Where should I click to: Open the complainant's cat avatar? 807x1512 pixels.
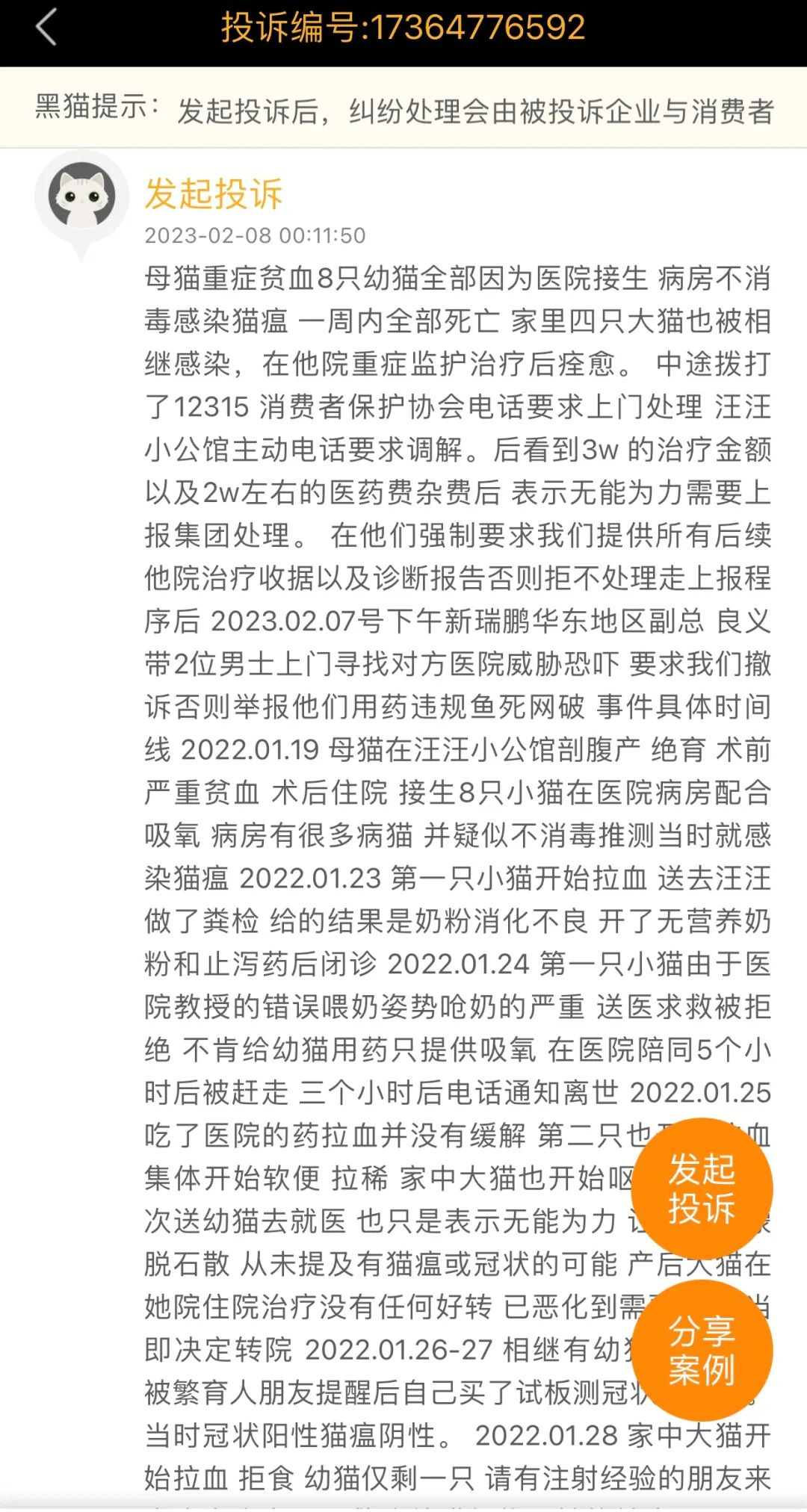tap(82, 196)
